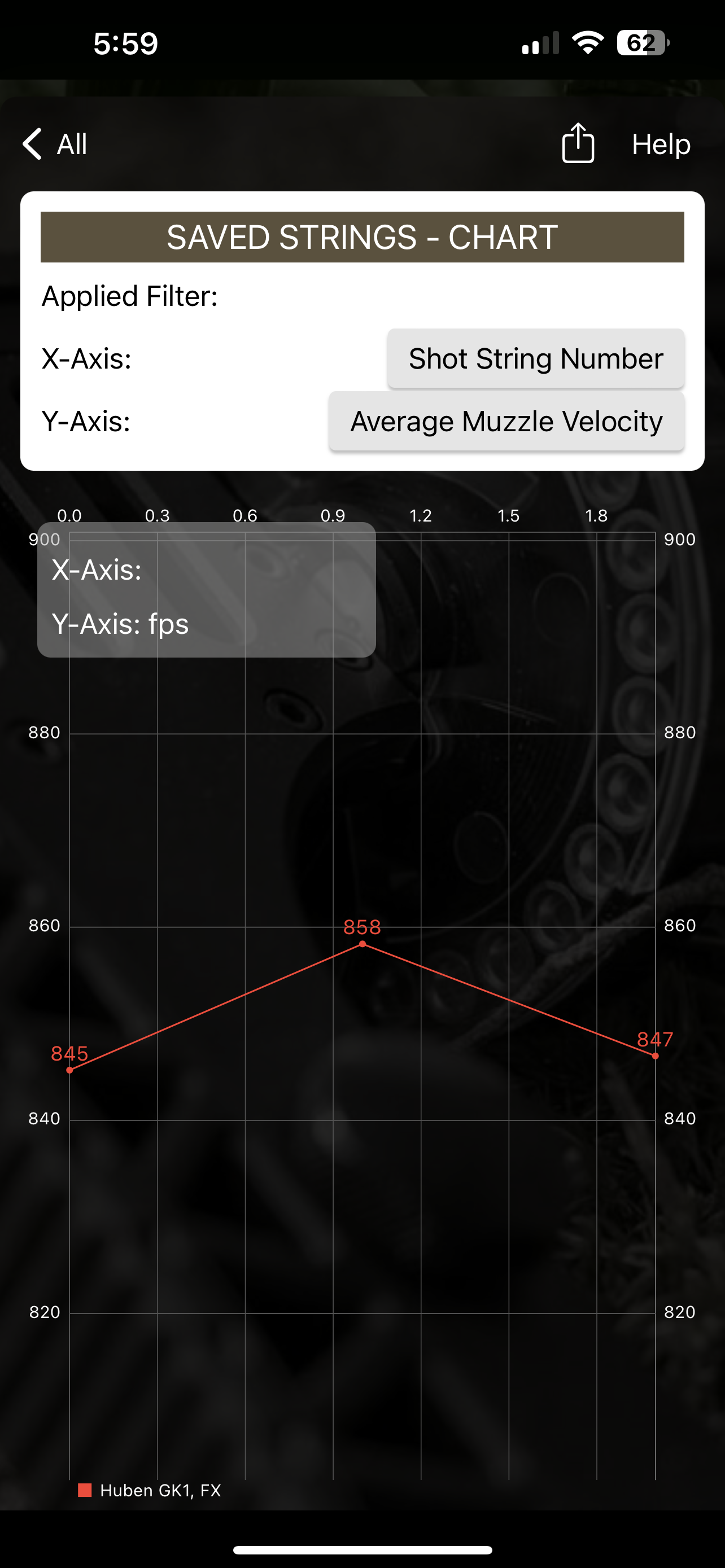Select the 845 data point on chart

(x=69, y=1070)
